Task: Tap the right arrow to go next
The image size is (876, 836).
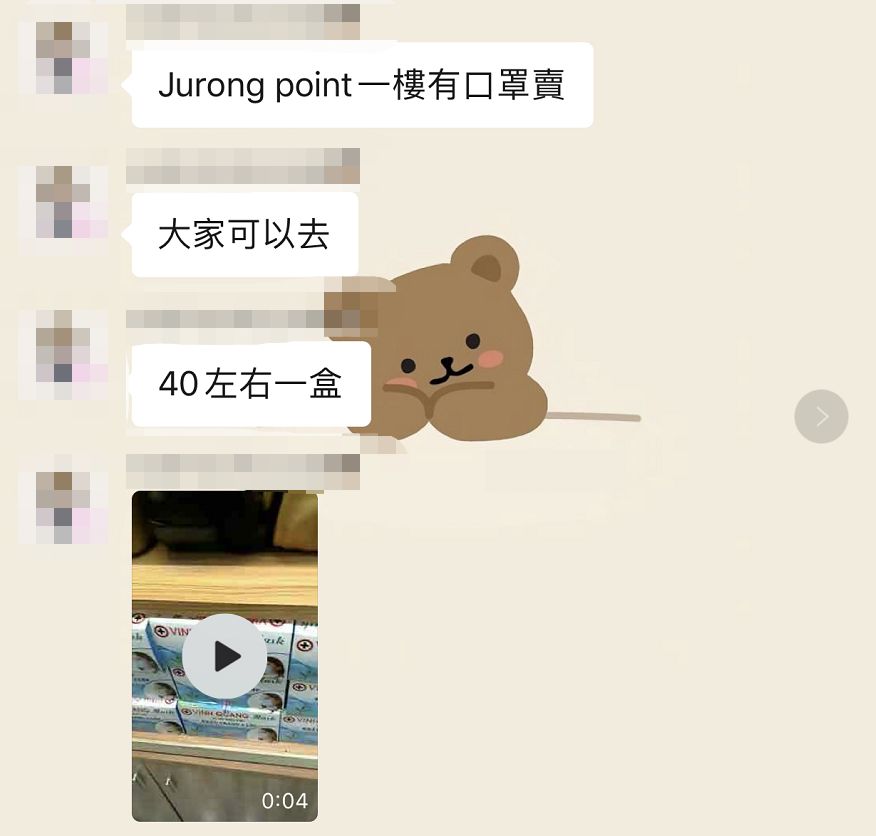Action: pyautogui.click(x=821, y=416)
